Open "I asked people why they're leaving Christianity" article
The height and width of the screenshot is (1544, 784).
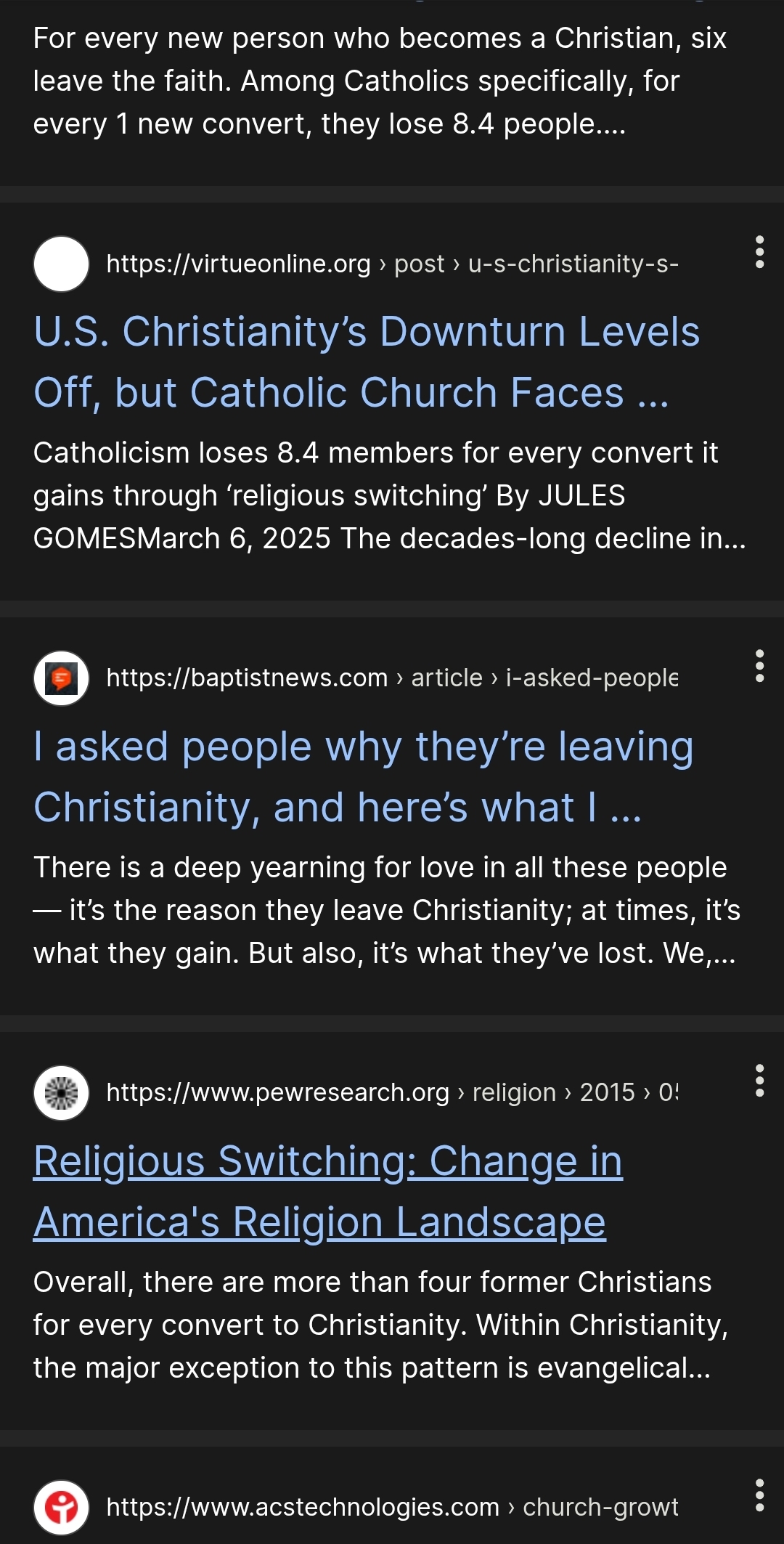[363, 776]
